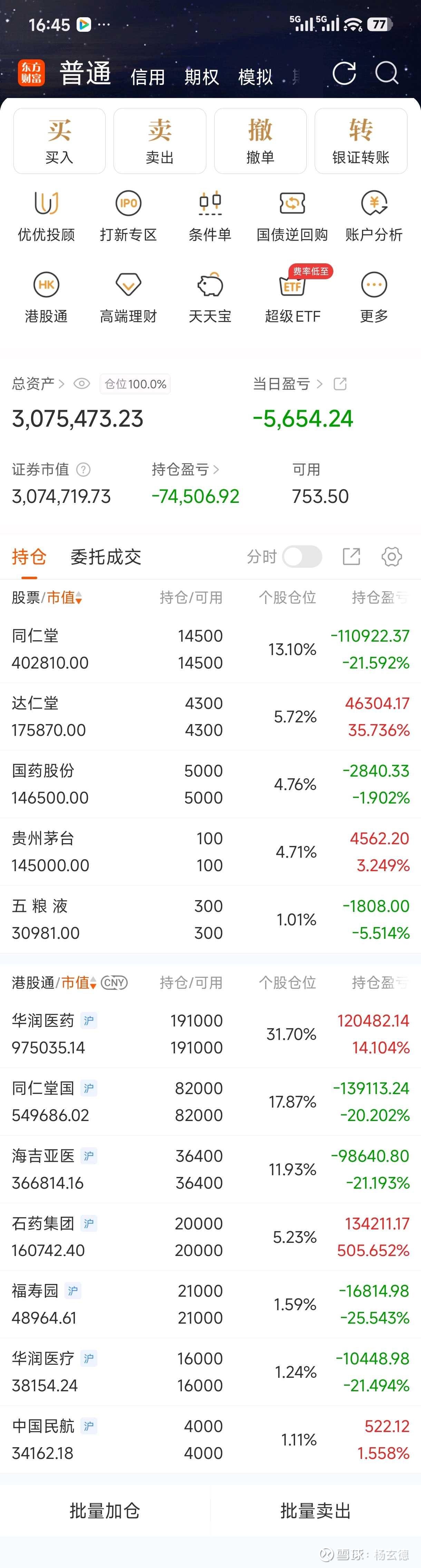Screen dimensions: 421x1568
Task: Refresh the account data
Action: click(344, 74)
